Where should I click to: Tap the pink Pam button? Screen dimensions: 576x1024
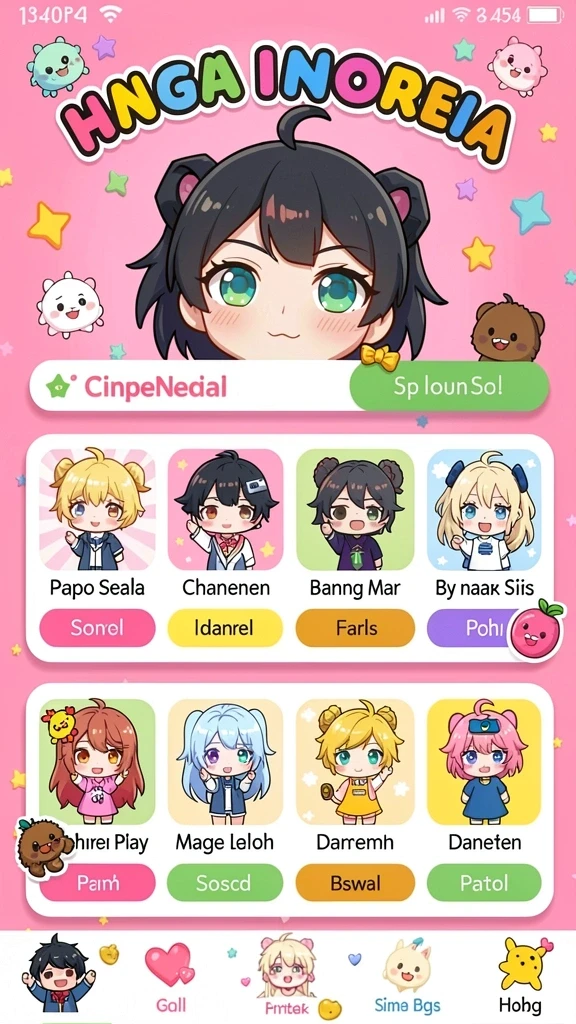[x=97, y=883]
